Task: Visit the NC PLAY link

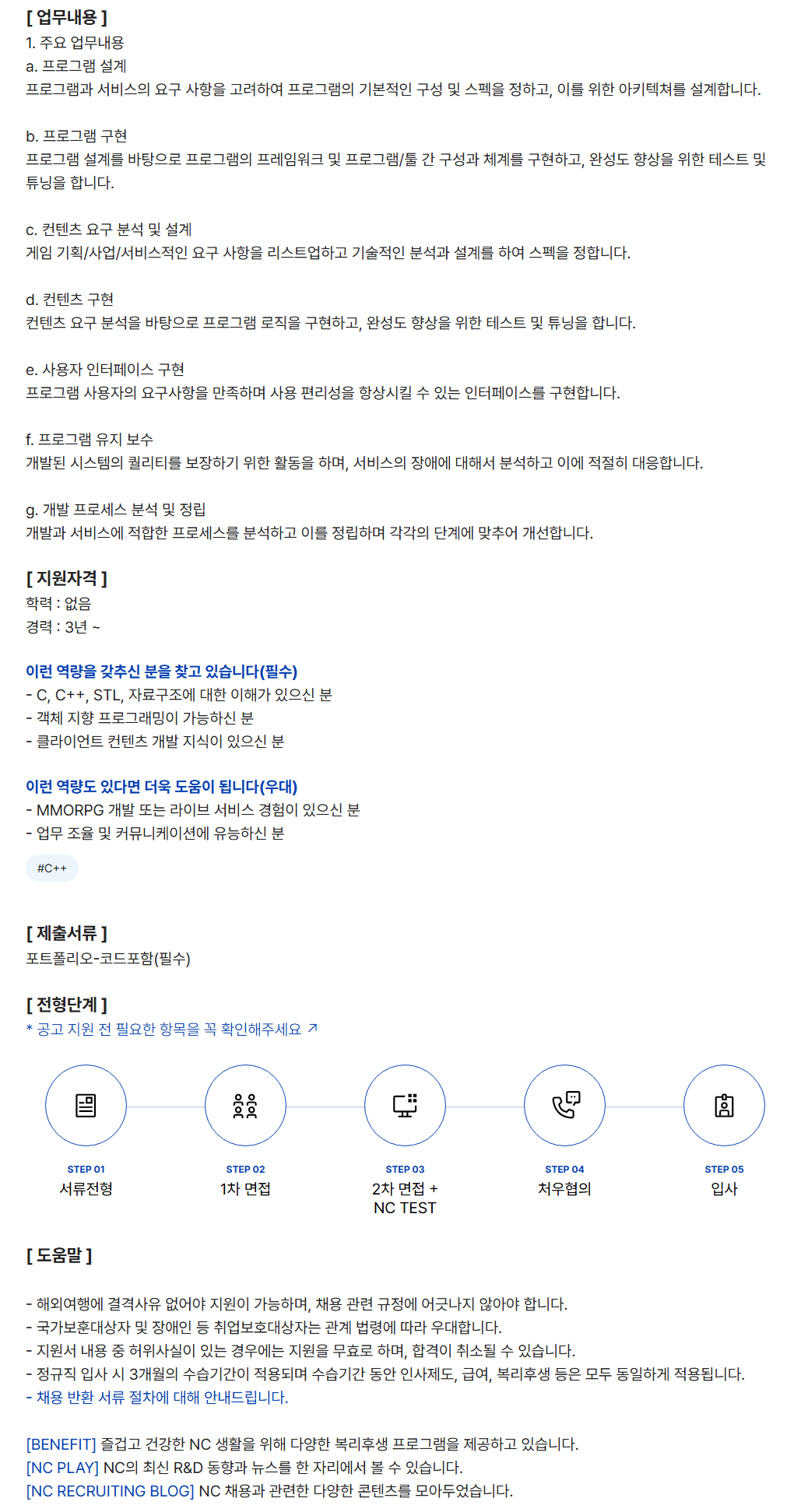Action: click(x=62, y=1468)
